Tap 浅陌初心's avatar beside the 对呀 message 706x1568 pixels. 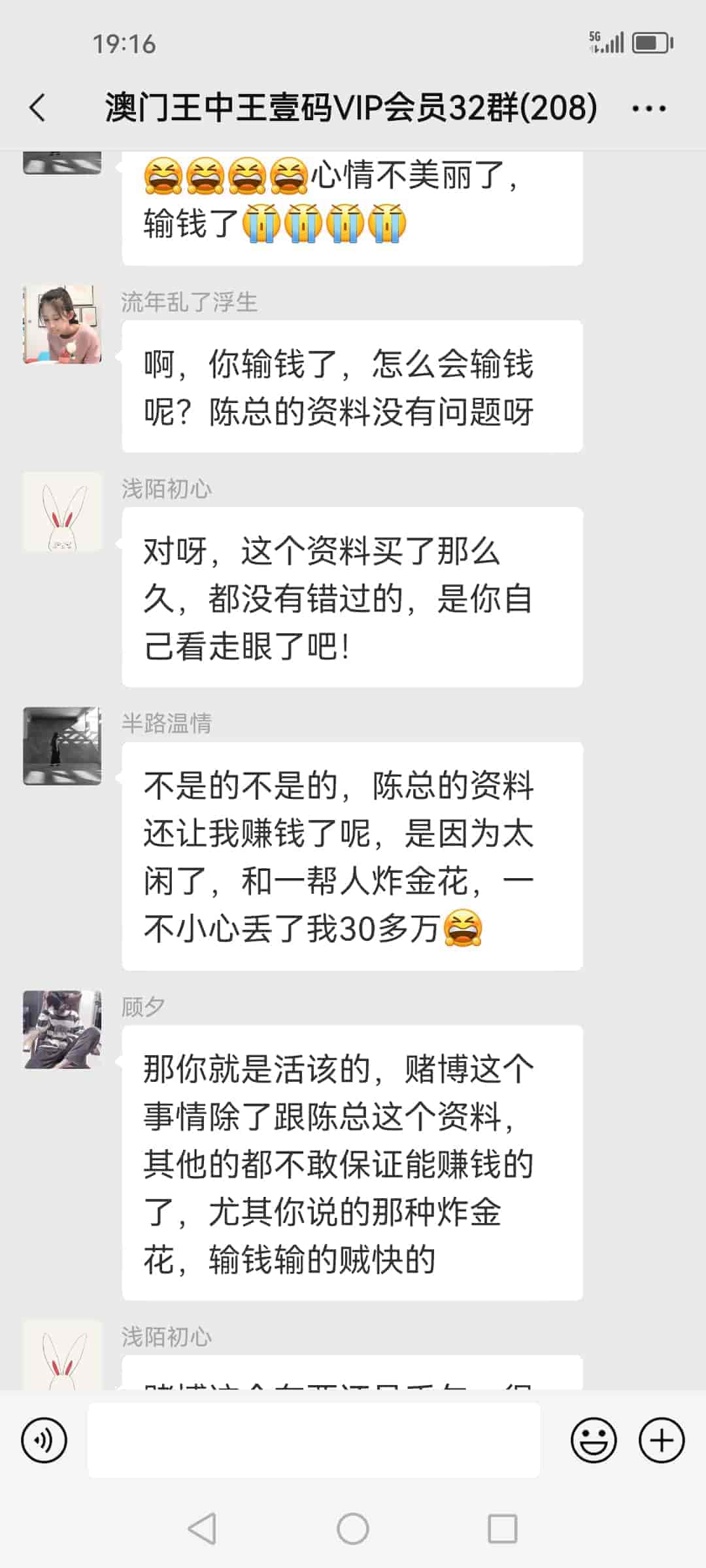[x=62, y=512]
